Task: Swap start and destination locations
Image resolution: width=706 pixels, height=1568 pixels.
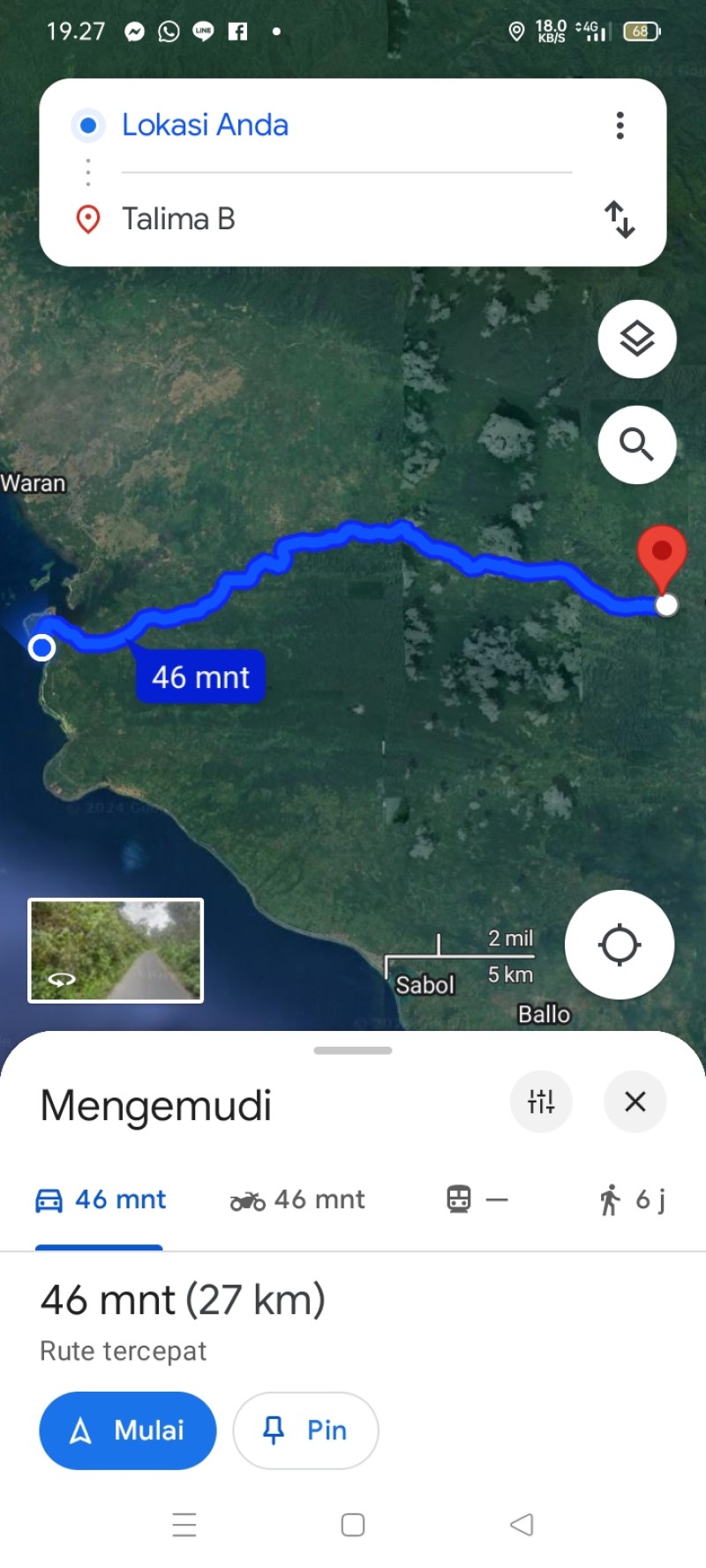Action: click(x=620, y=220)
